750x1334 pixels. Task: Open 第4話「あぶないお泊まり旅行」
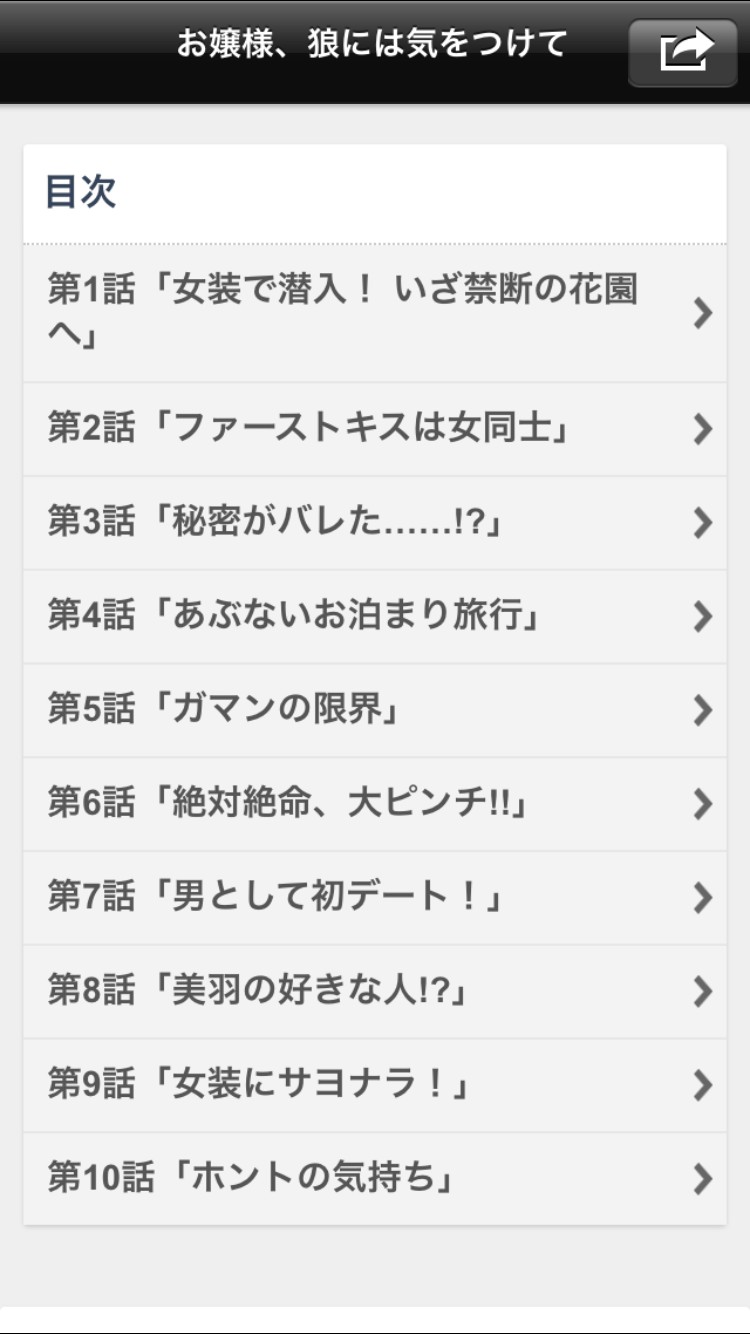(x=375, y=616)
